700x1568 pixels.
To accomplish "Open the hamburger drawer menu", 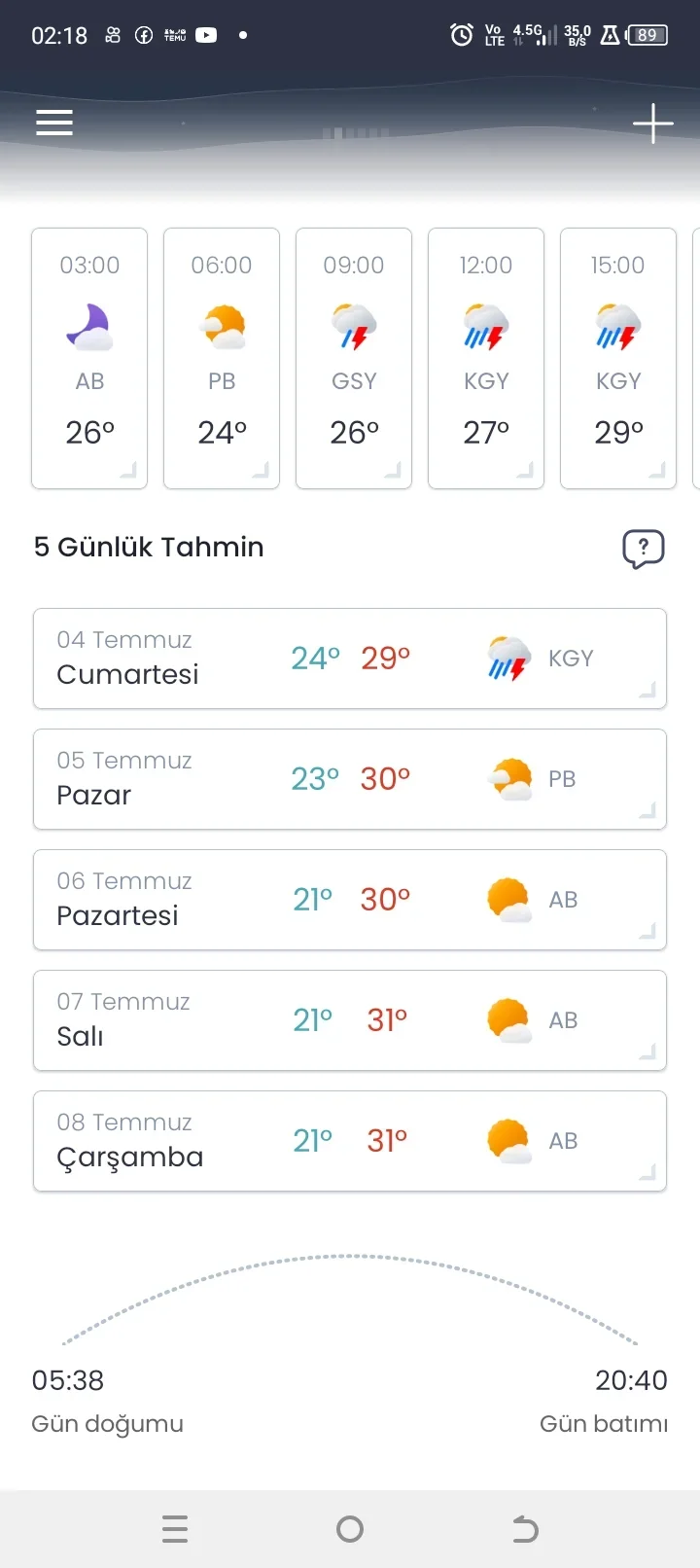I will click(54, 123).
